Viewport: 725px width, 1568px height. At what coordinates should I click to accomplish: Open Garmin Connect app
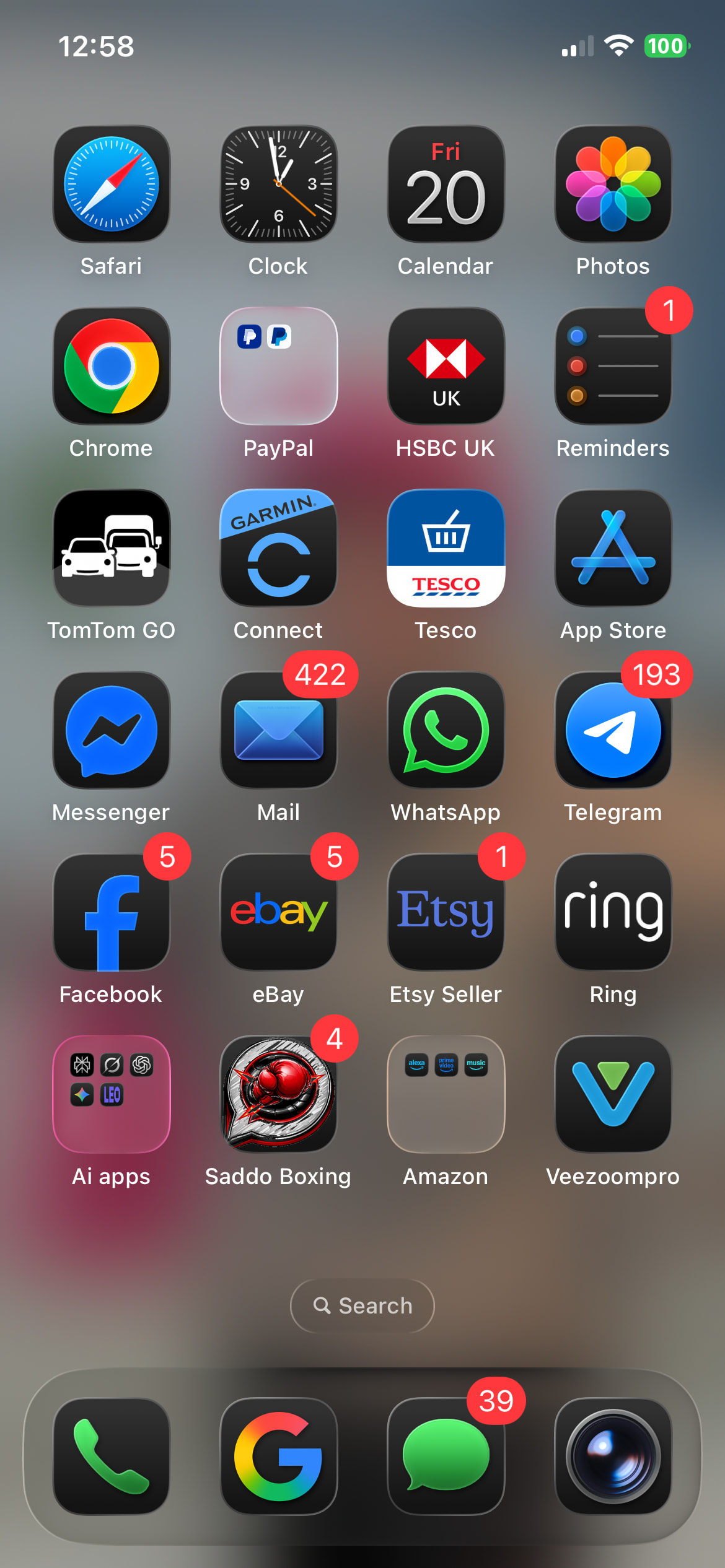coord(278,548)
